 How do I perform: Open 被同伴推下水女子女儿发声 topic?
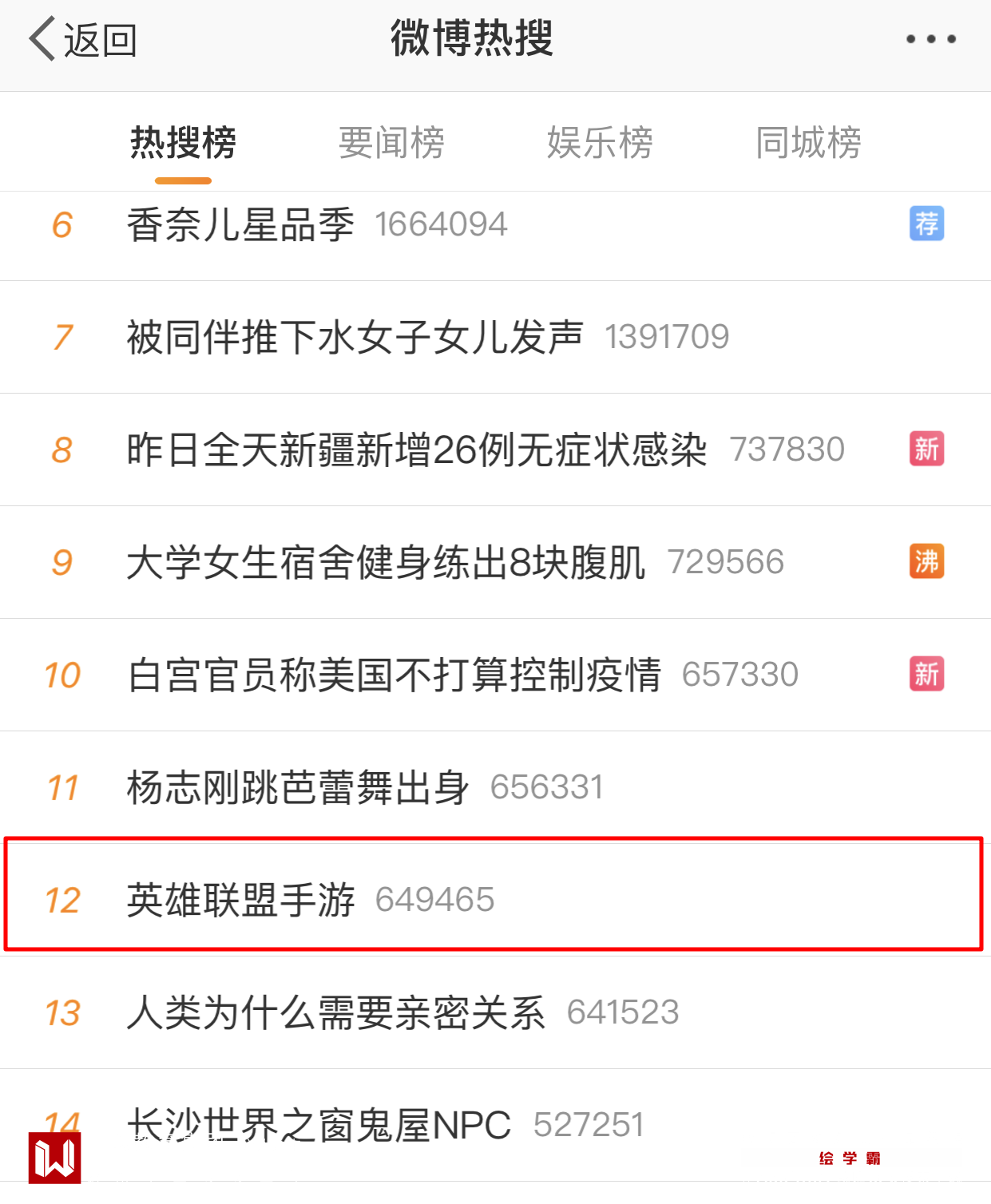click(x=355, y=338)
